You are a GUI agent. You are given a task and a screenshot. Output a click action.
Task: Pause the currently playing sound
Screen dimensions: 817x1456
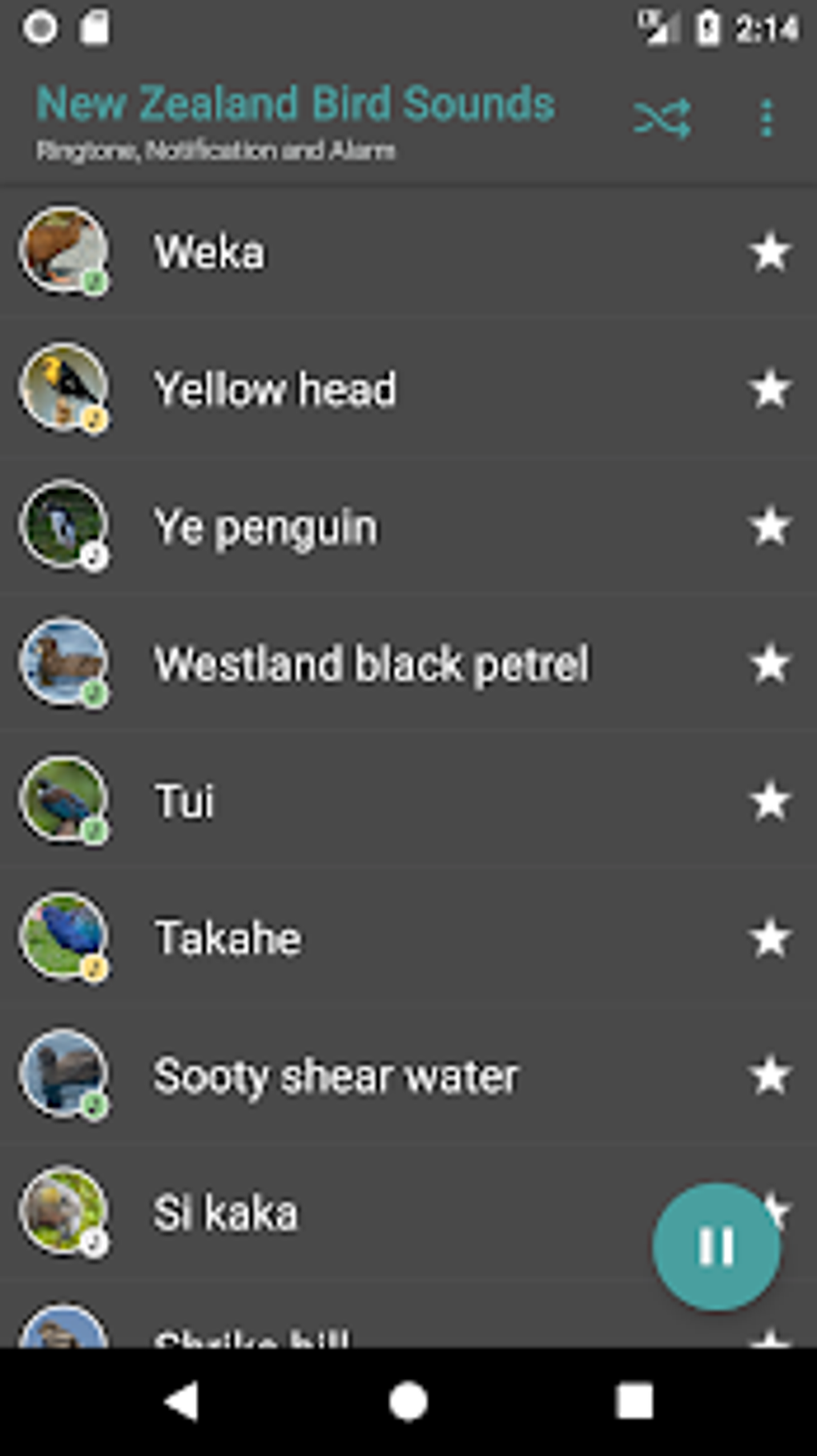click(715, 1247)
